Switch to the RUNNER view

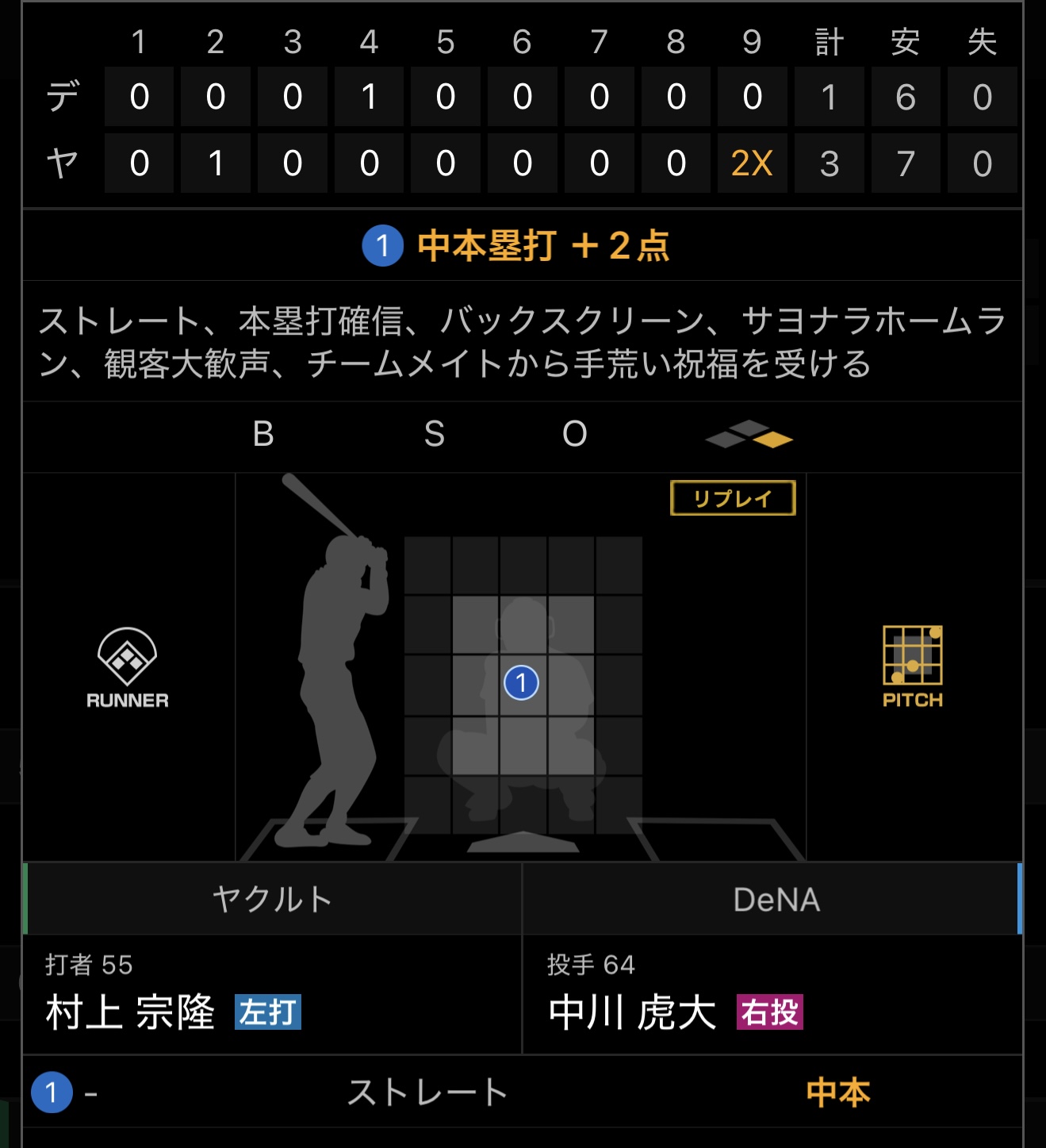[x=127, y=668]
